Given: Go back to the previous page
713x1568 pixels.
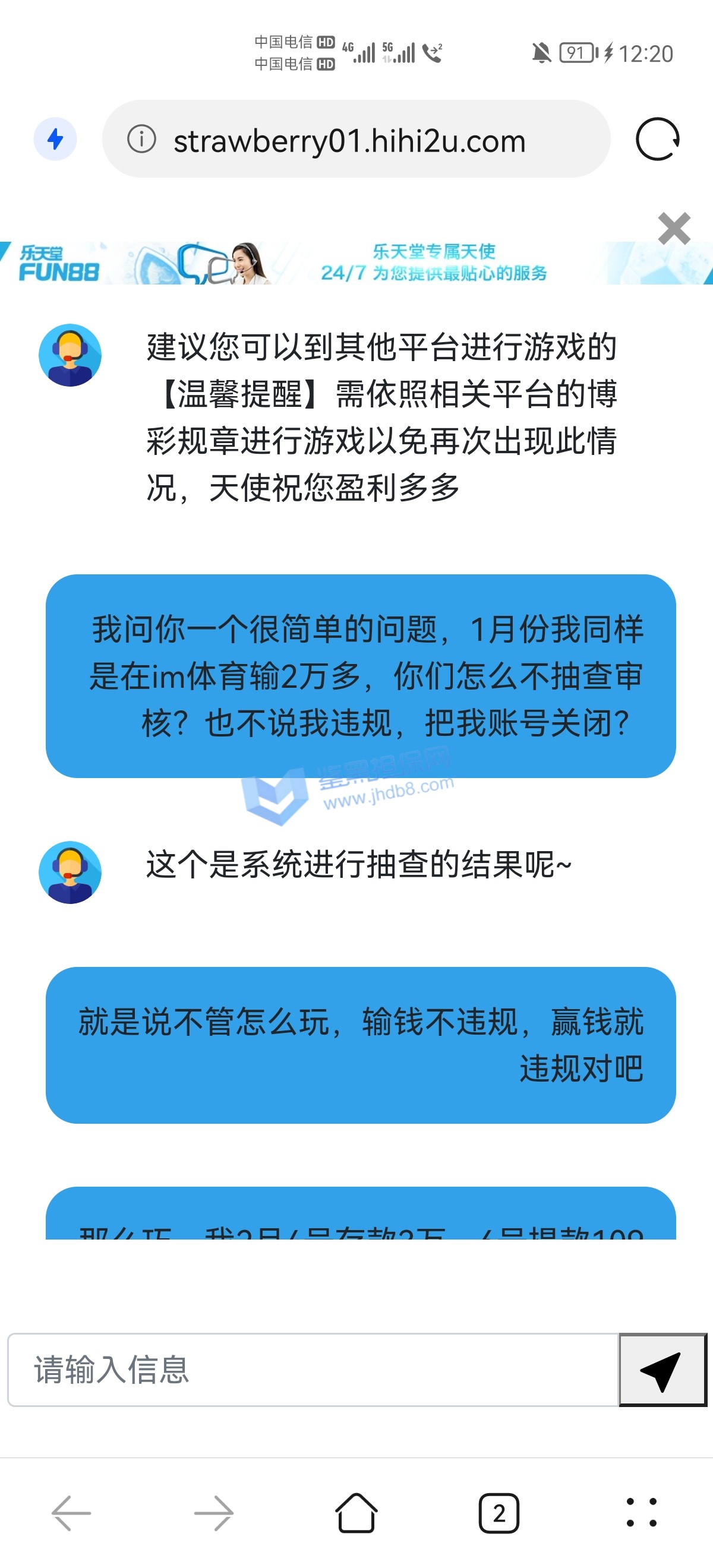Looking at the screenshot, I should pyautogui.click(x=71, y=1513).
